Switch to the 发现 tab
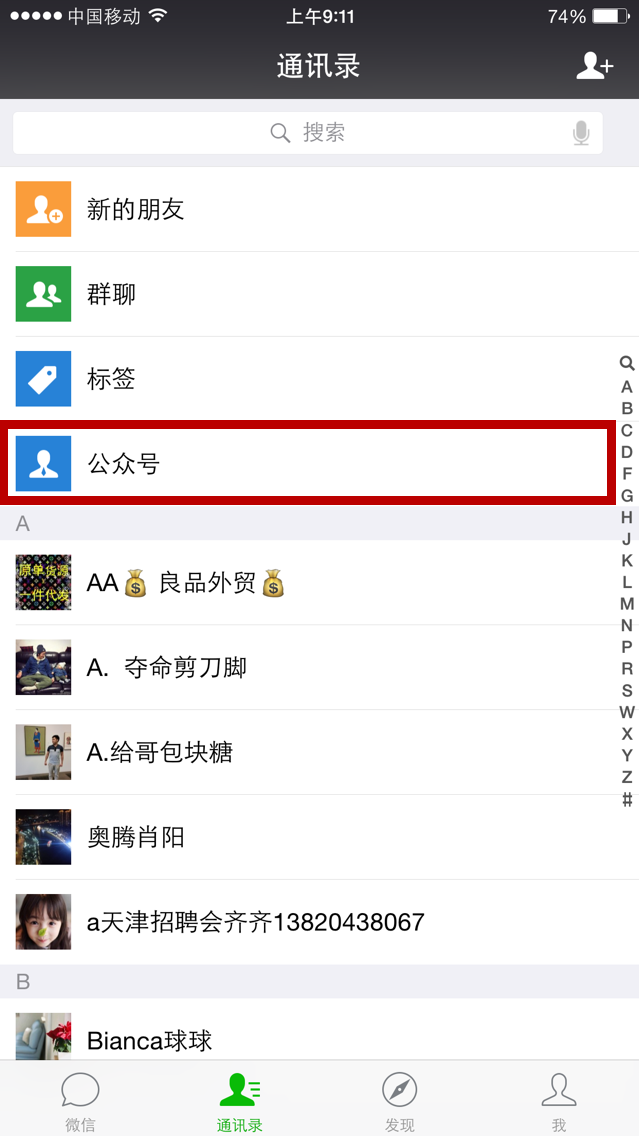The height and width of the screenshot is (1136, 639). (x=399, y=1100)
